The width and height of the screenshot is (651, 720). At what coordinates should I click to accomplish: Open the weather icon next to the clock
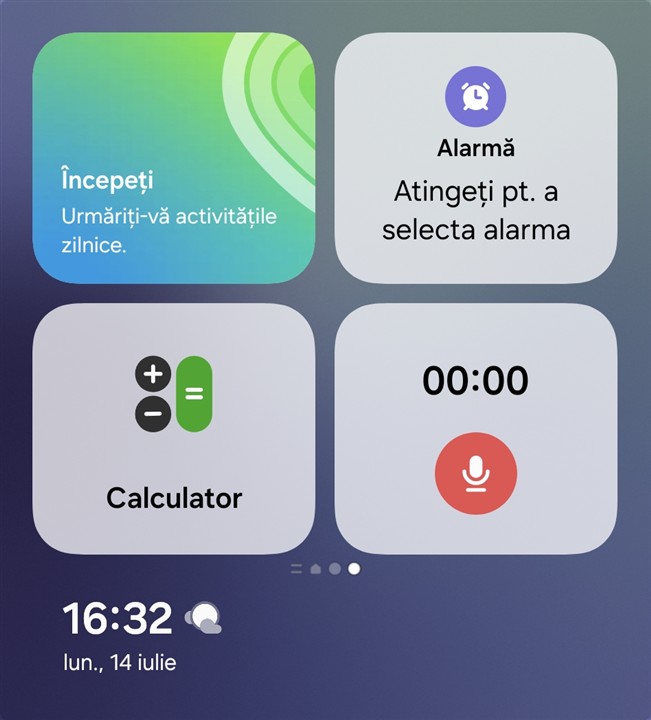pyautogui.click(x=203, y=618)
